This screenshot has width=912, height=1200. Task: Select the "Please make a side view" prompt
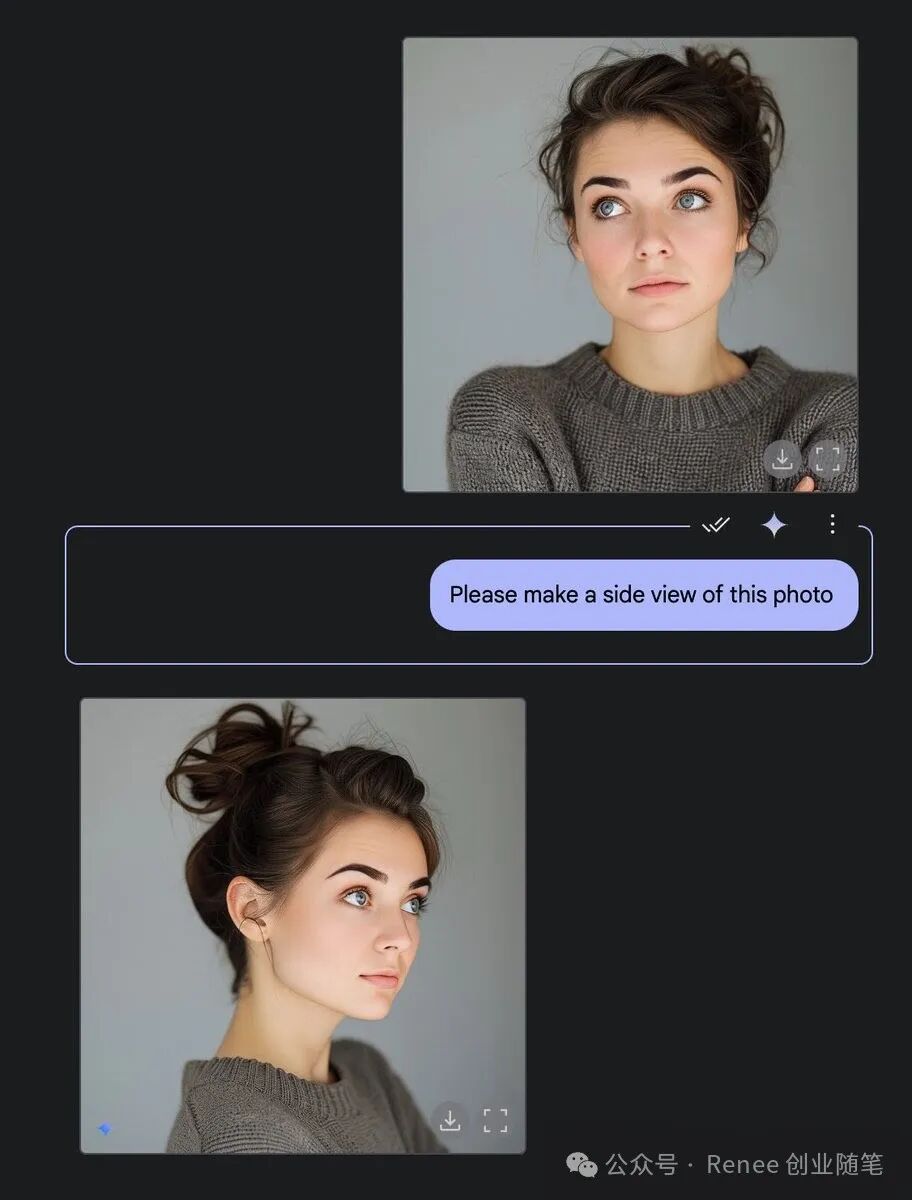(x=643, y=595)
